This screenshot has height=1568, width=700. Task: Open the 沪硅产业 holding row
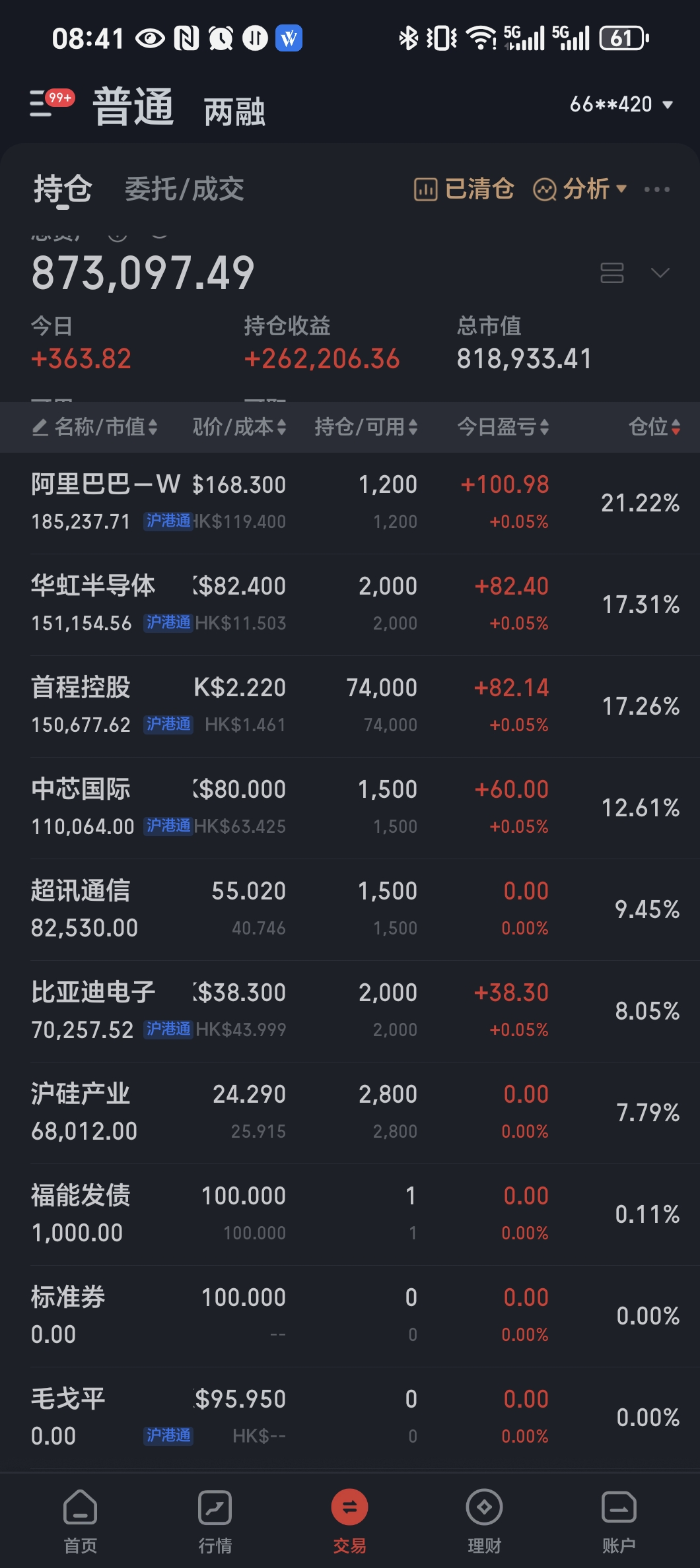(350, 1113)
